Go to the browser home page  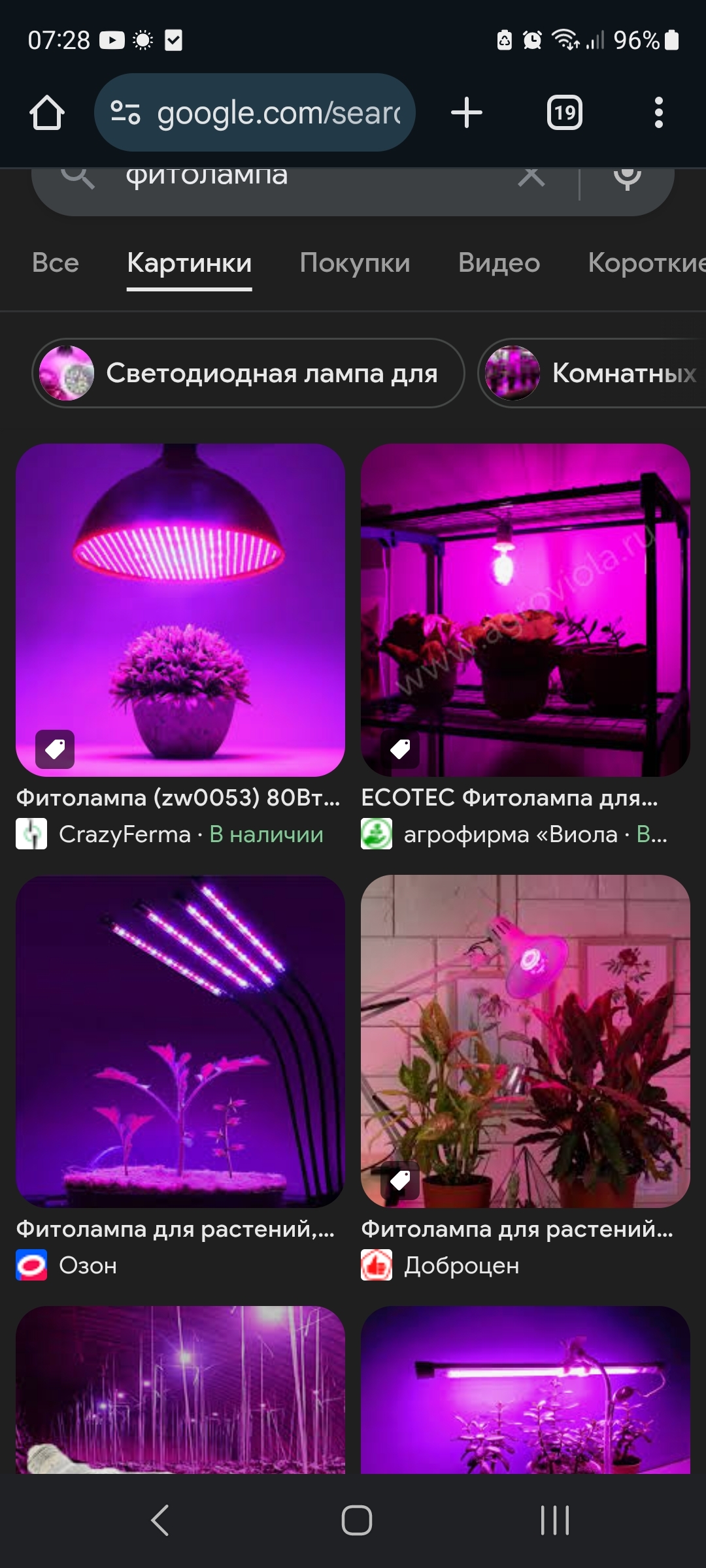point(47,113)
